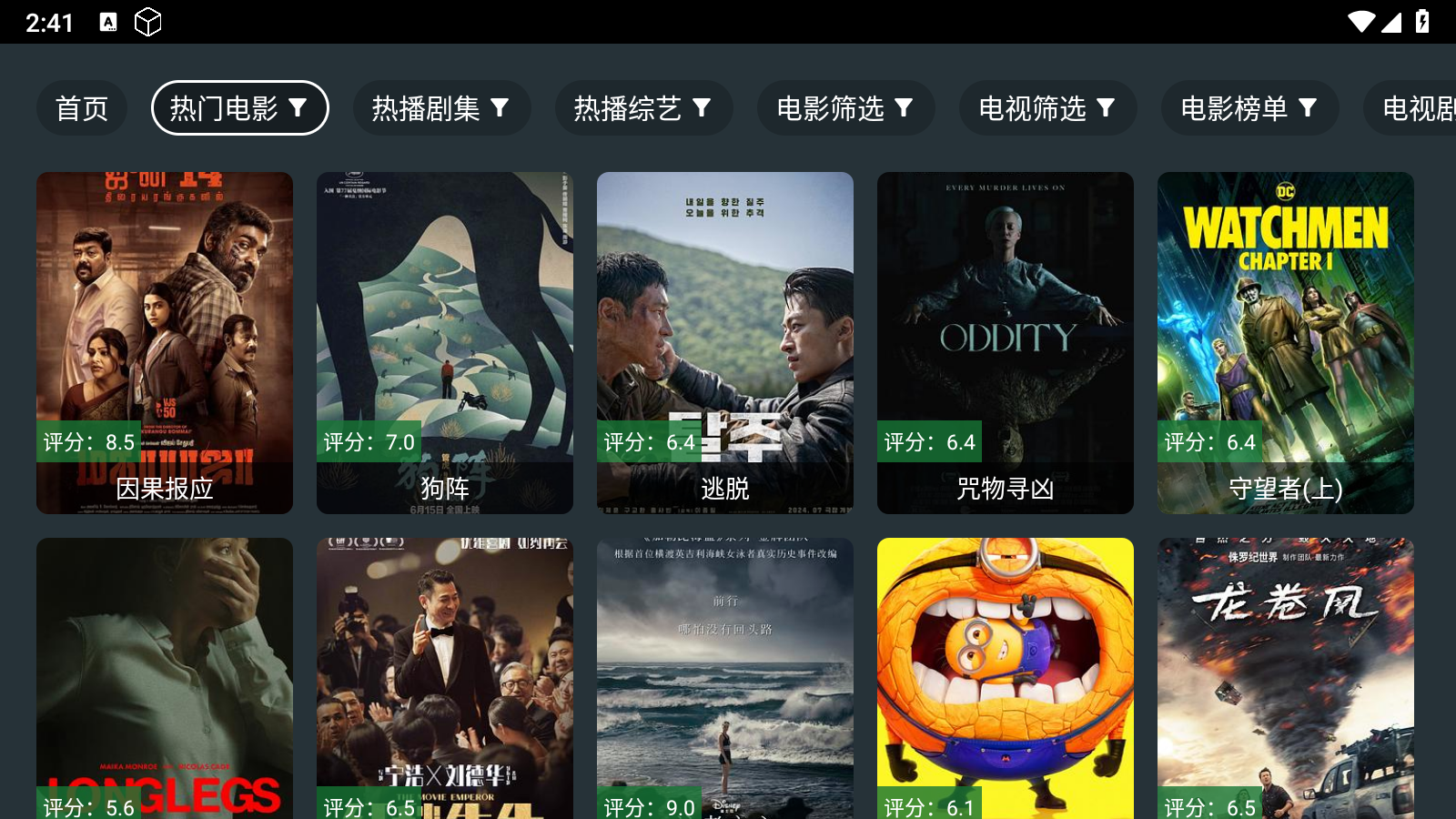1456x819 pixels.
Task: Open the 热门电影 filter dropdown
Action: [x=239, y=108]
